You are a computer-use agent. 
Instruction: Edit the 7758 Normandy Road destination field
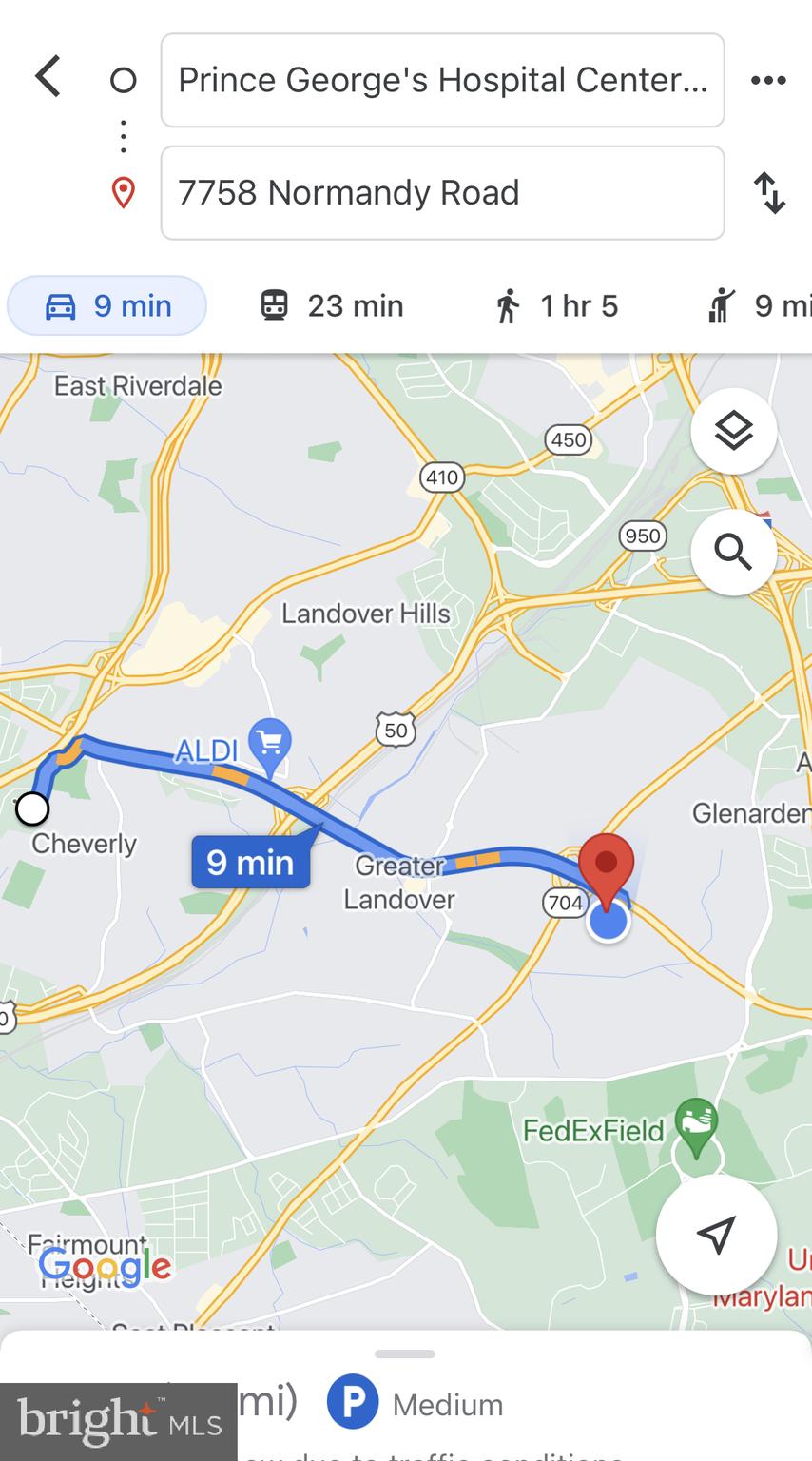[442, 192]
